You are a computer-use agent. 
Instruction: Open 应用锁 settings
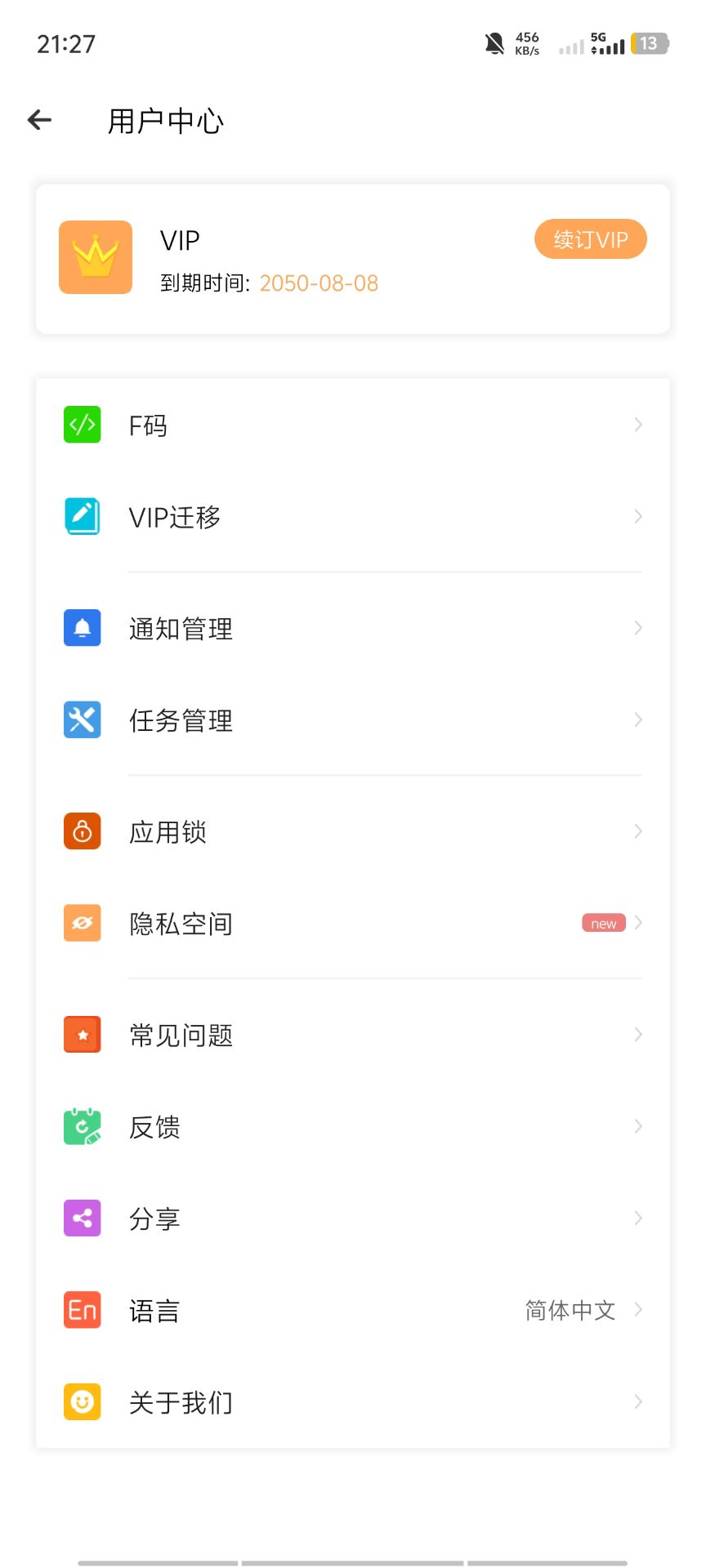353,831
